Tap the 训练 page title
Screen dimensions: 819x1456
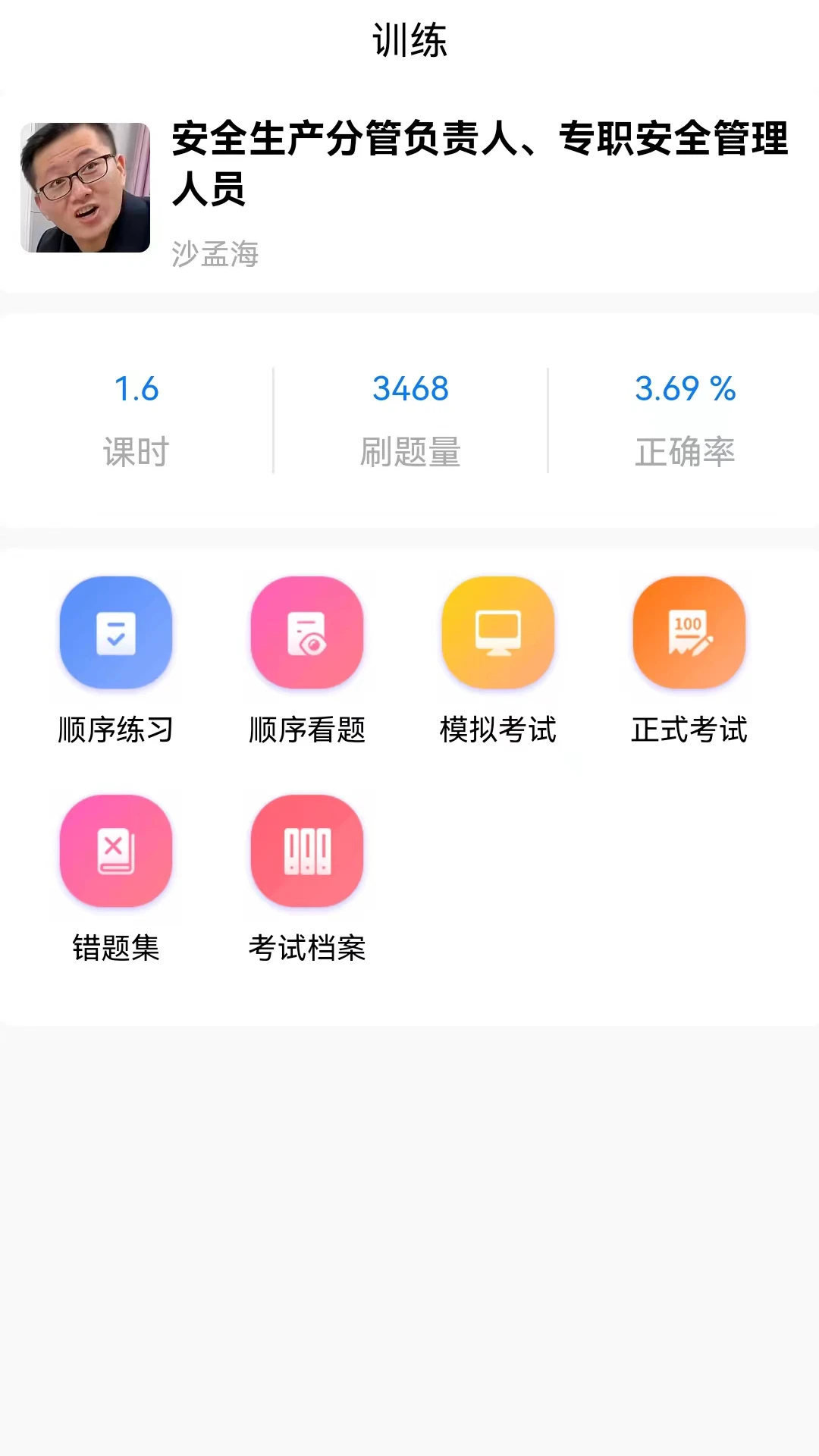(x=409, y=42)
